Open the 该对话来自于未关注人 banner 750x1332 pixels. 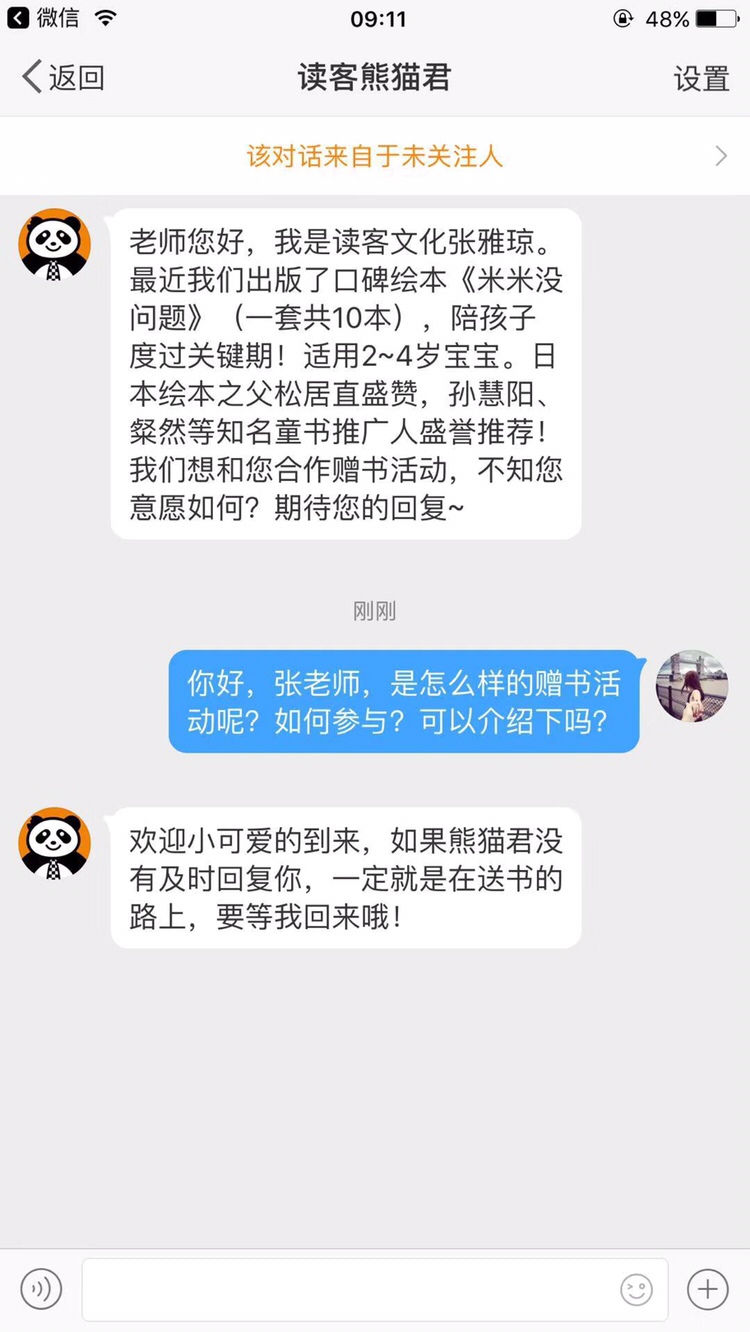click(375, 156)
